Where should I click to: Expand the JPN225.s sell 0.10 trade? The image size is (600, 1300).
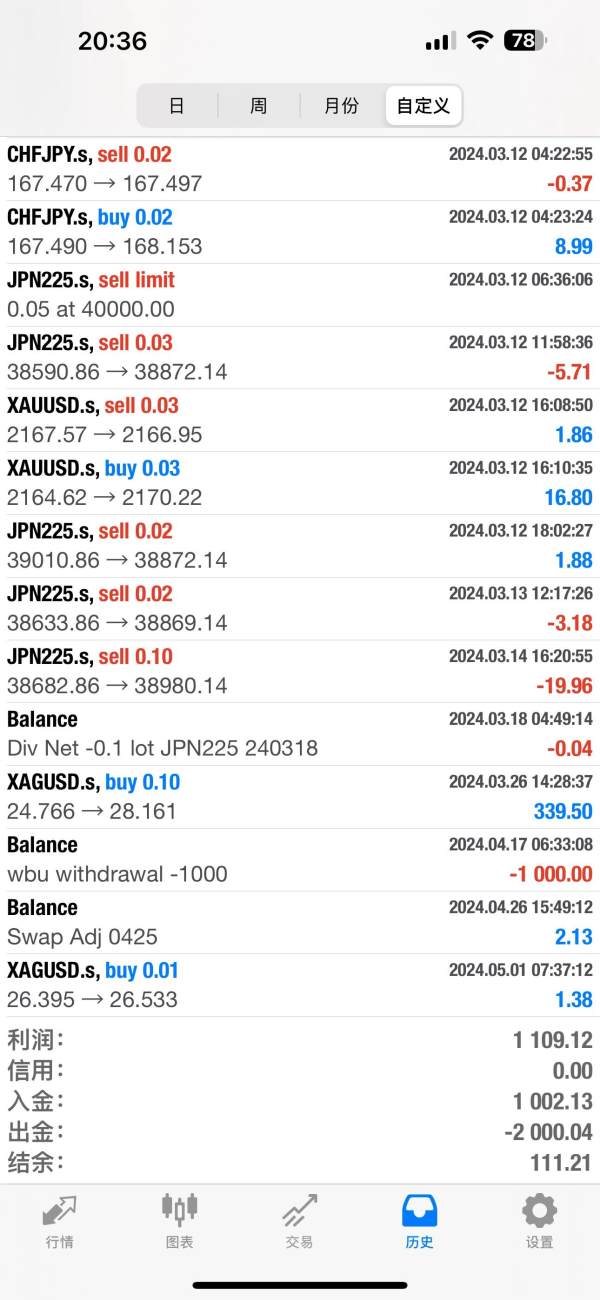tap(300, 671)
